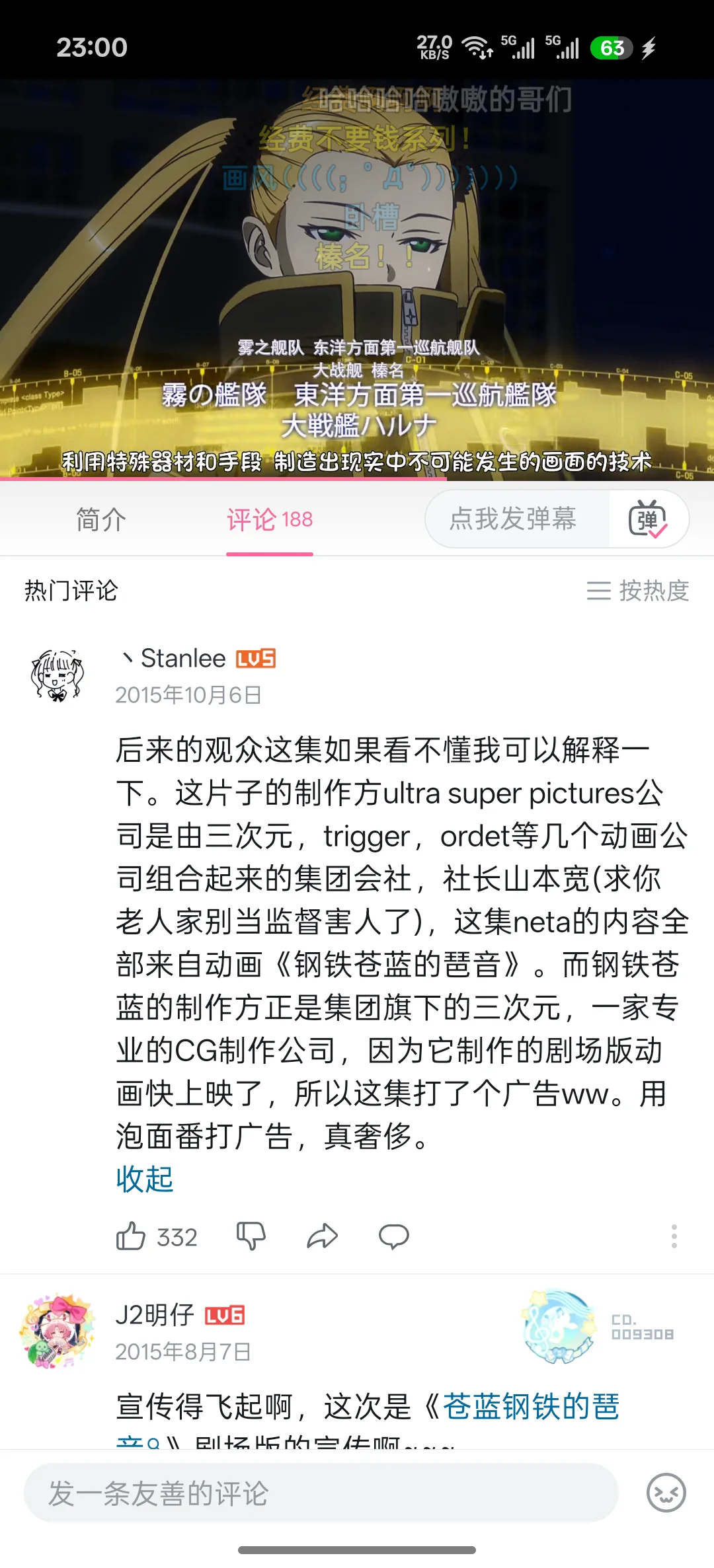Dislike Stanlee's comment
The height and width of the screenshot is (1568, 714).
(x=251, y=1236)
